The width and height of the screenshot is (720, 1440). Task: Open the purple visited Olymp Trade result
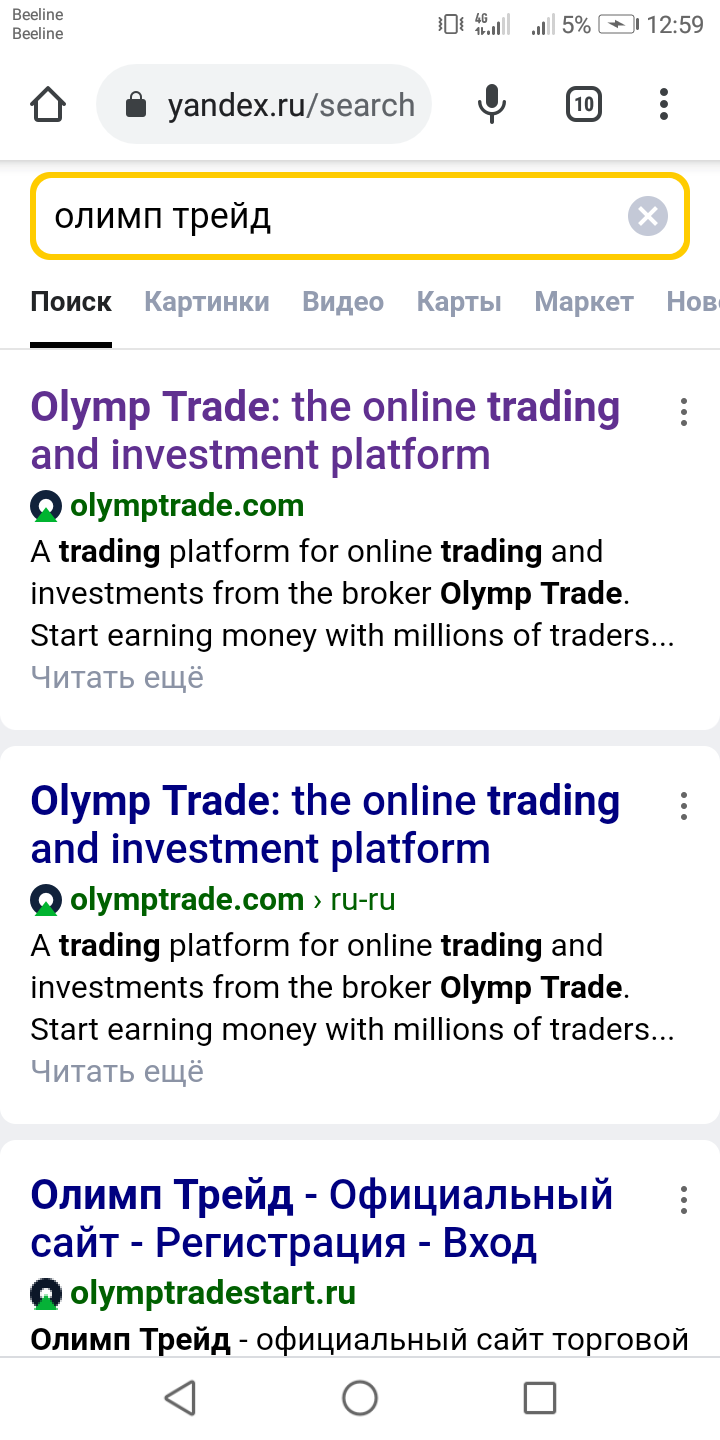(x=325, y=431)
